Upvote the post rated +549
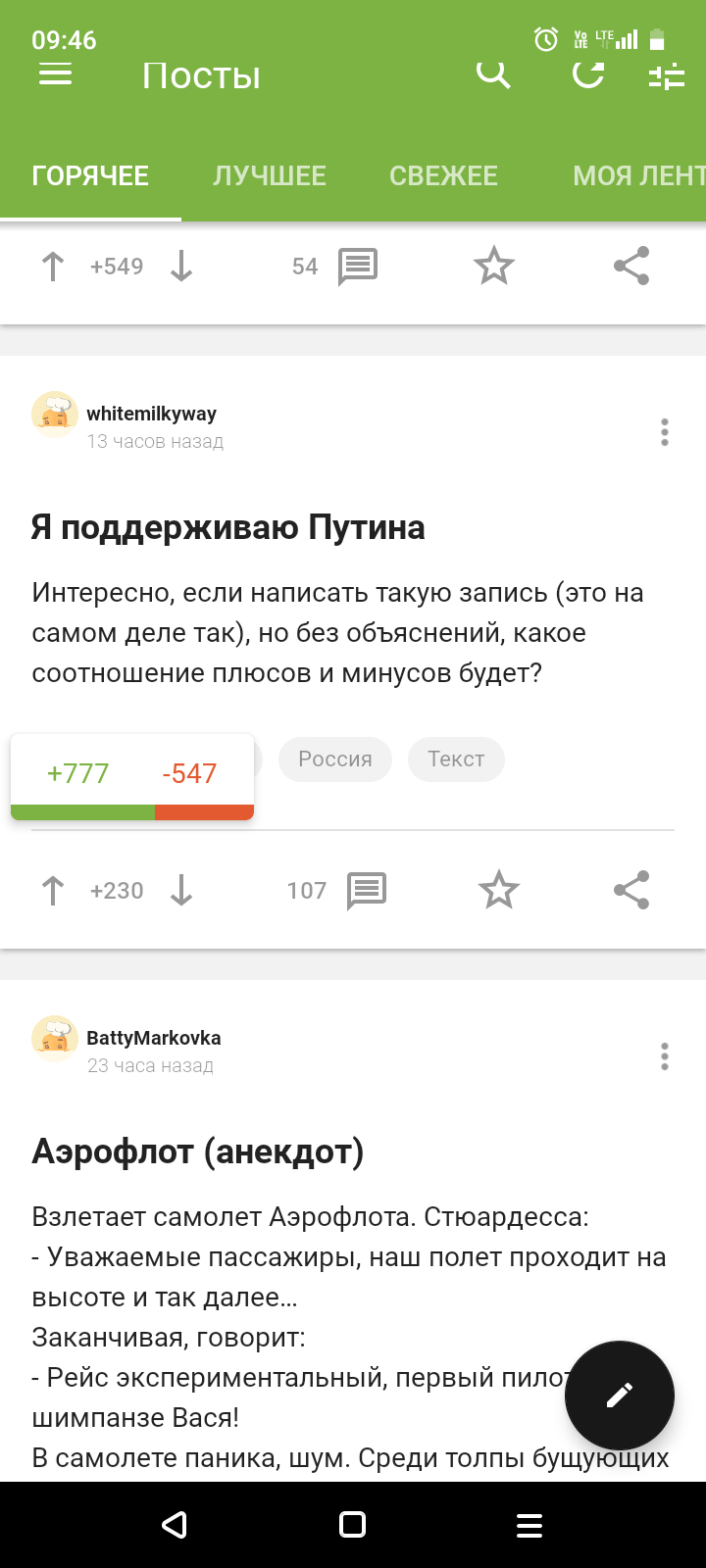706x1568 pixels. tap(53, 267)
